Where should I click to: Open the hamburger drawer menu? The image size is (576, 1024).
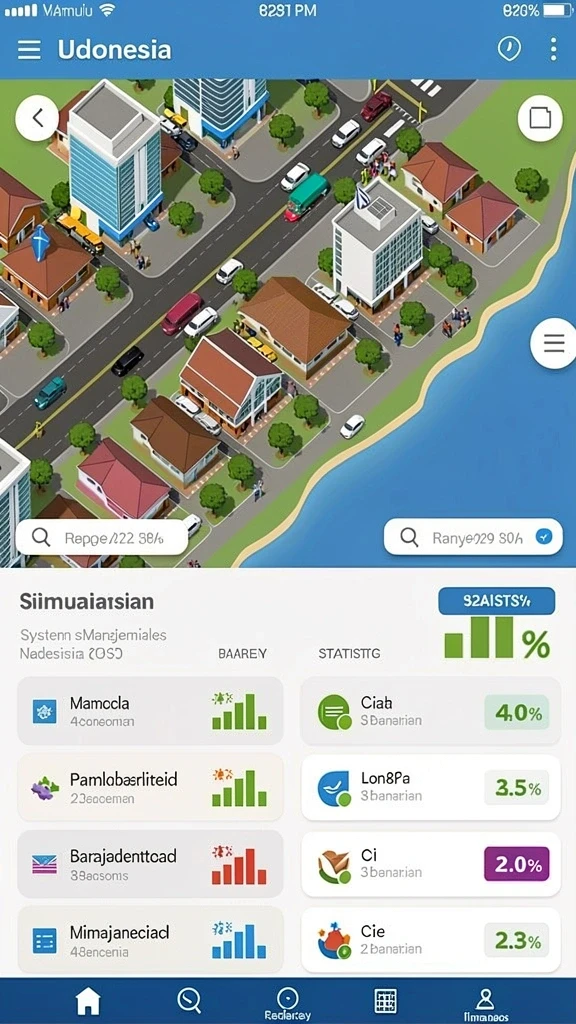29,50
